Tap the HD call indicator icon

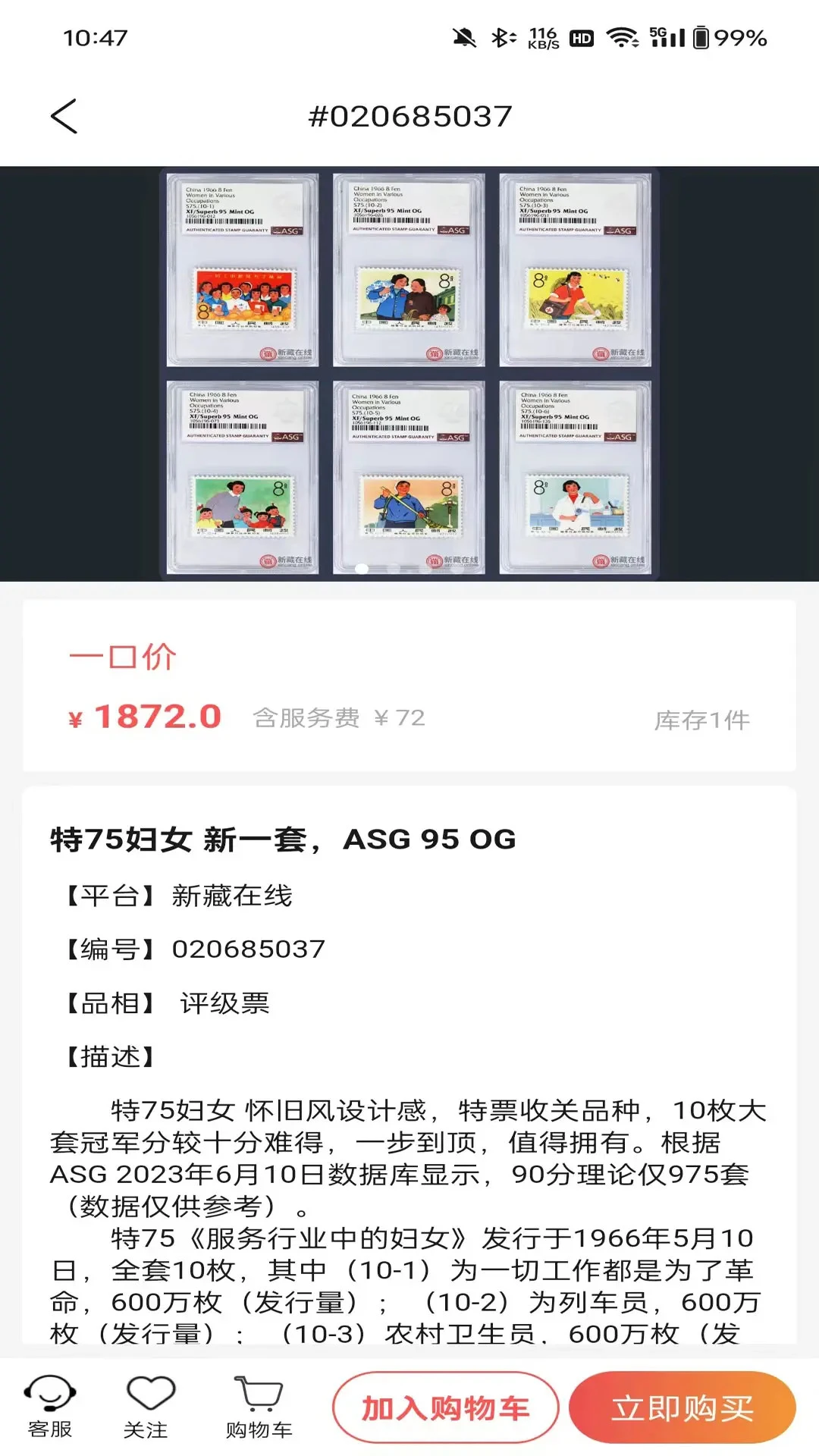(x=580, y=36)
